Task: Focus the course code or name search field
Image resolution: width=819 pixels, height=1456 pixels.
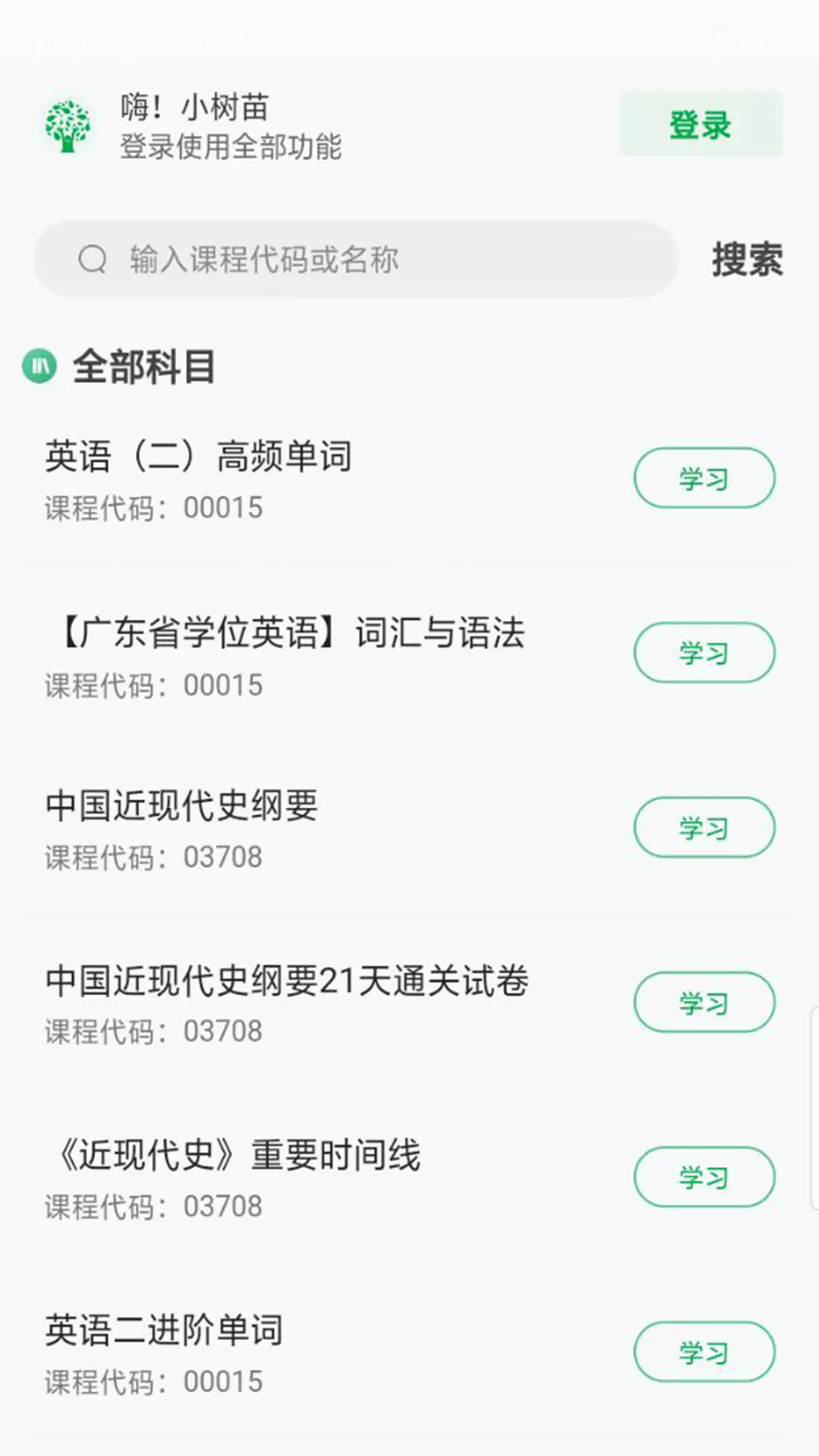Action: (x=355, y=259)
